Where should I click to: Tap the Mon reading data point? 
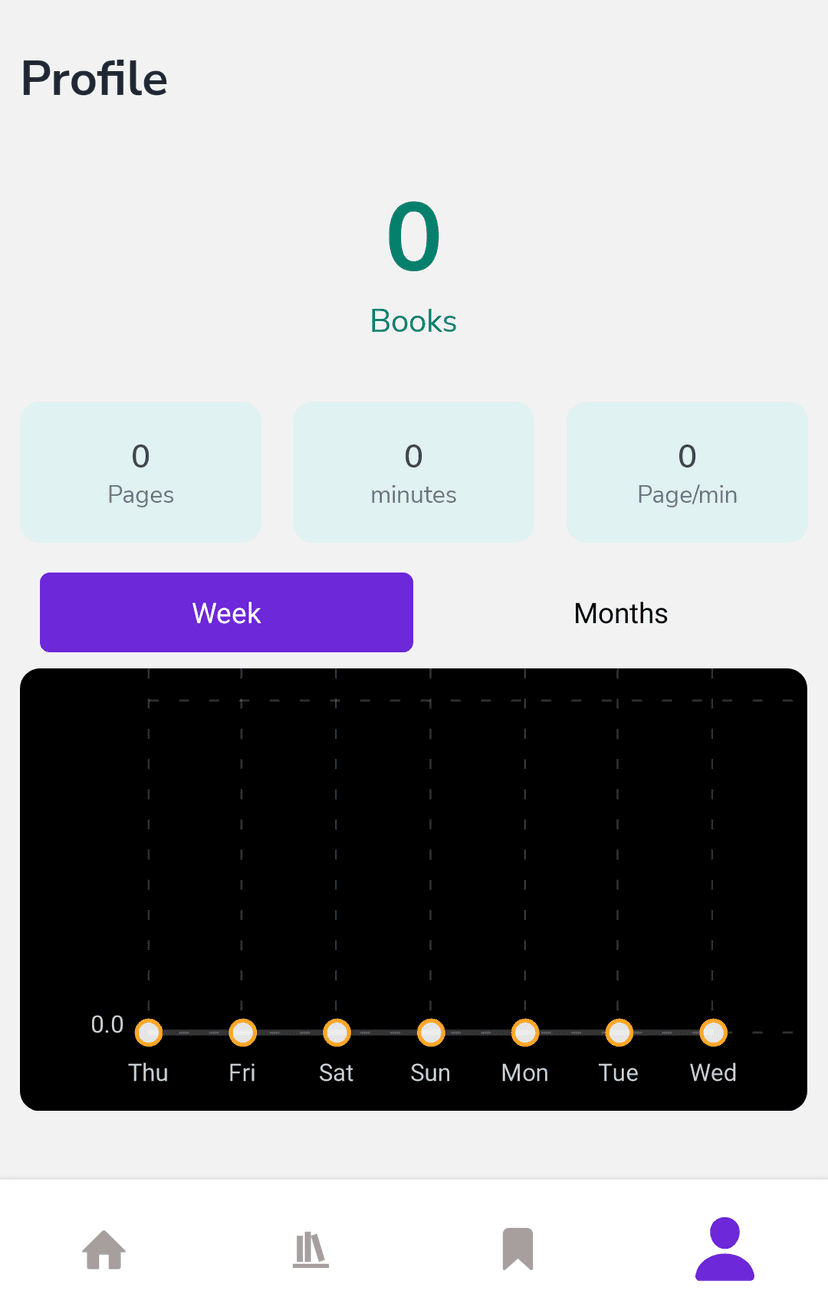[x=524, y=1031]
